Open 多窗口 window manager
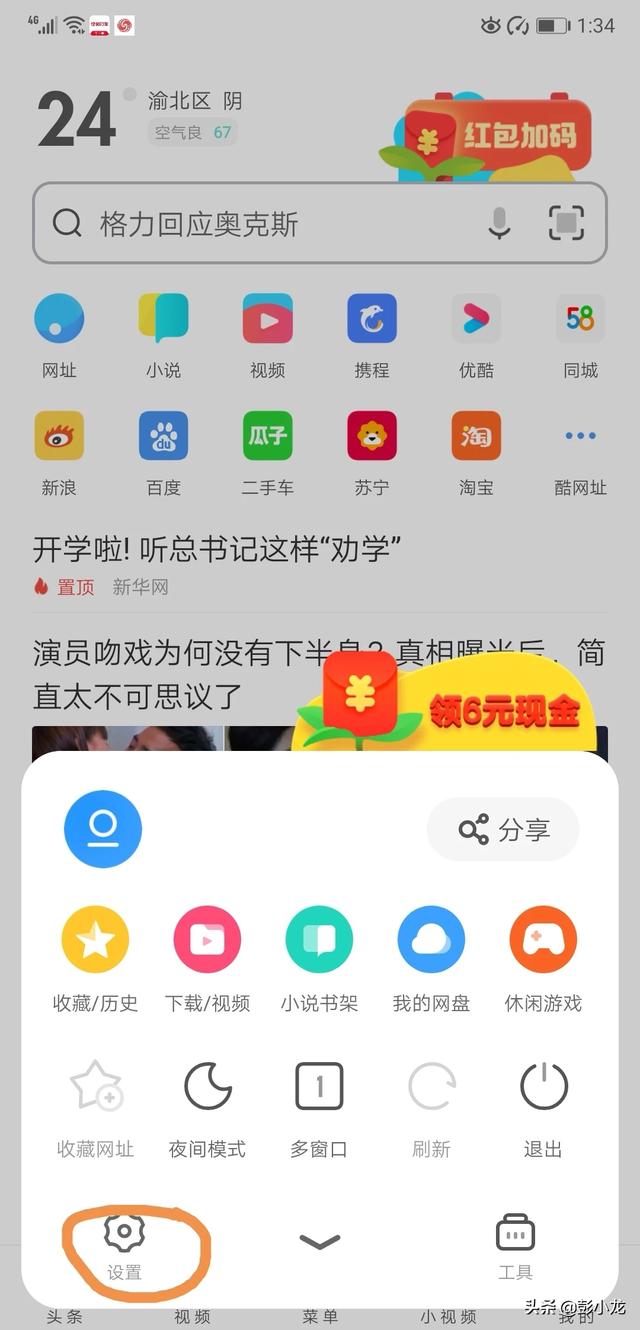This screenshot has width=640, height=1330. click(x=319, y=1105)
